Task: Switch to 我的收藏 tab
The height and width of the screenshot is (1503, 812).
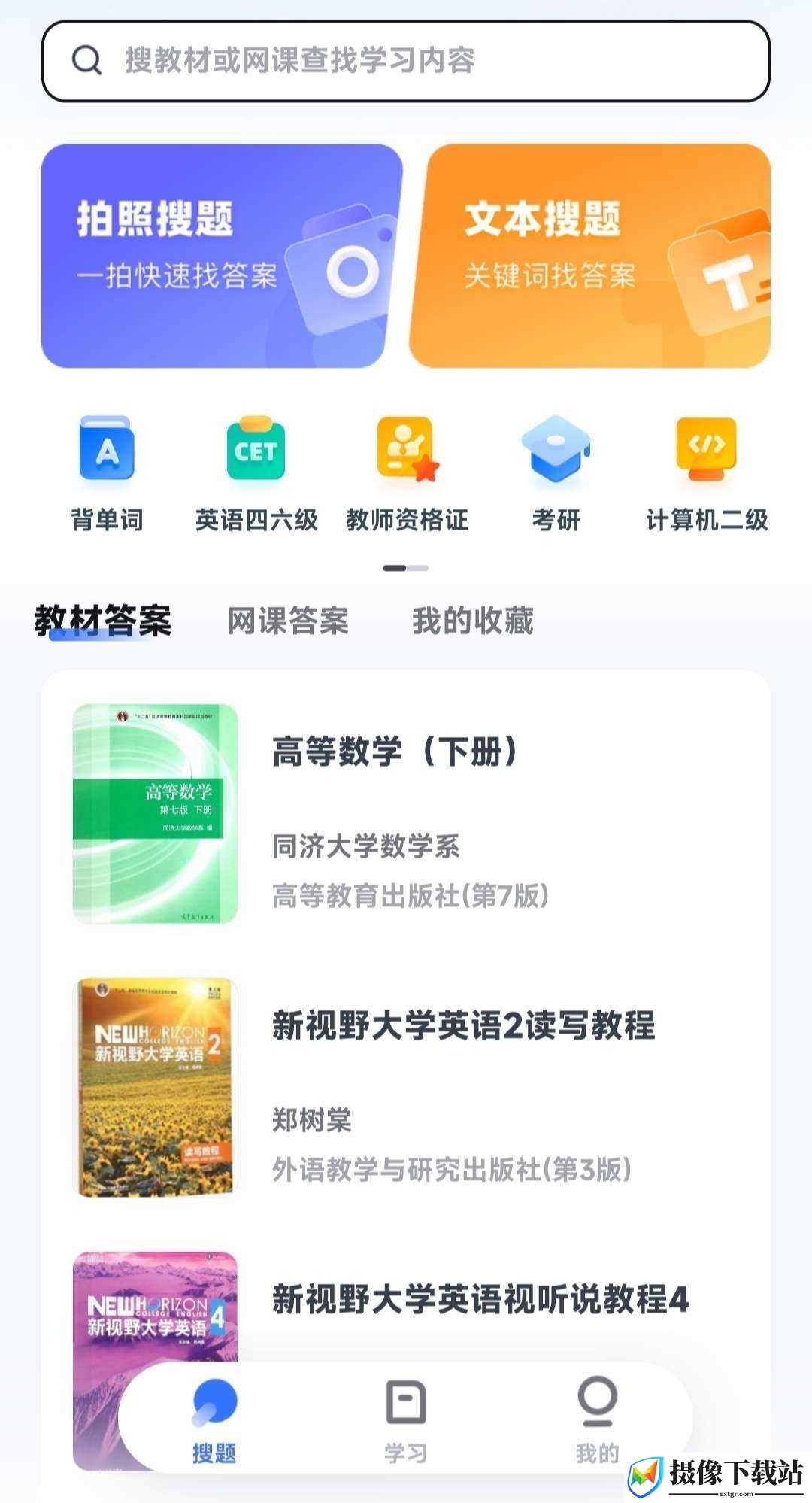Action: click(x=473, y=621)
